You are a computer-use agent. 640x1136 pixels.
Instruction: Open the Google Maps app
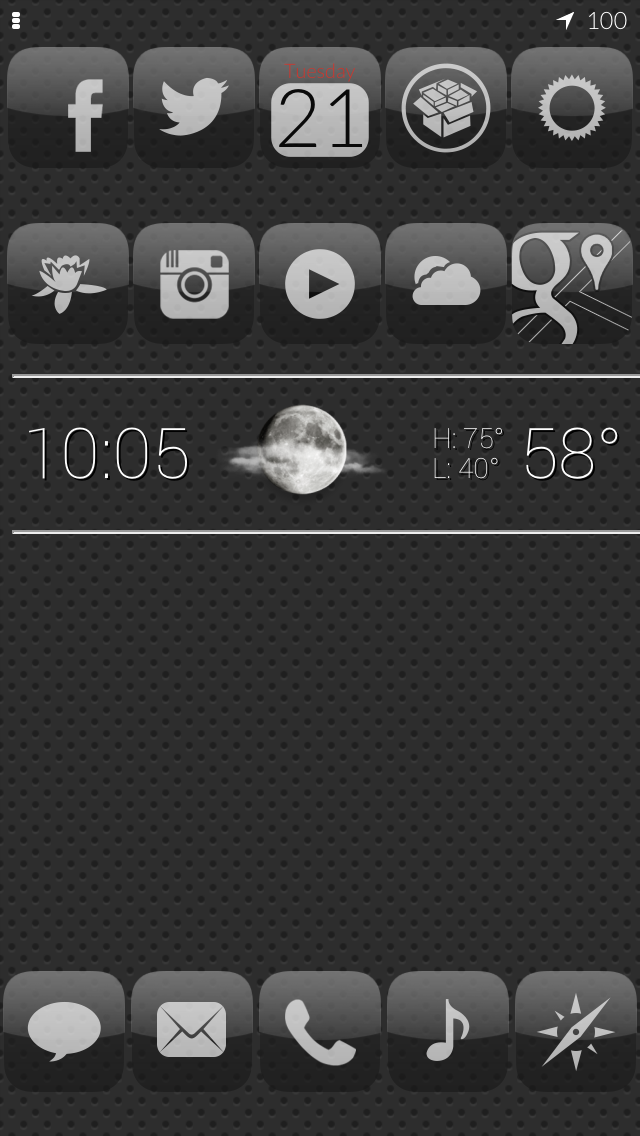pyautogui.click(x=572, y=283)
